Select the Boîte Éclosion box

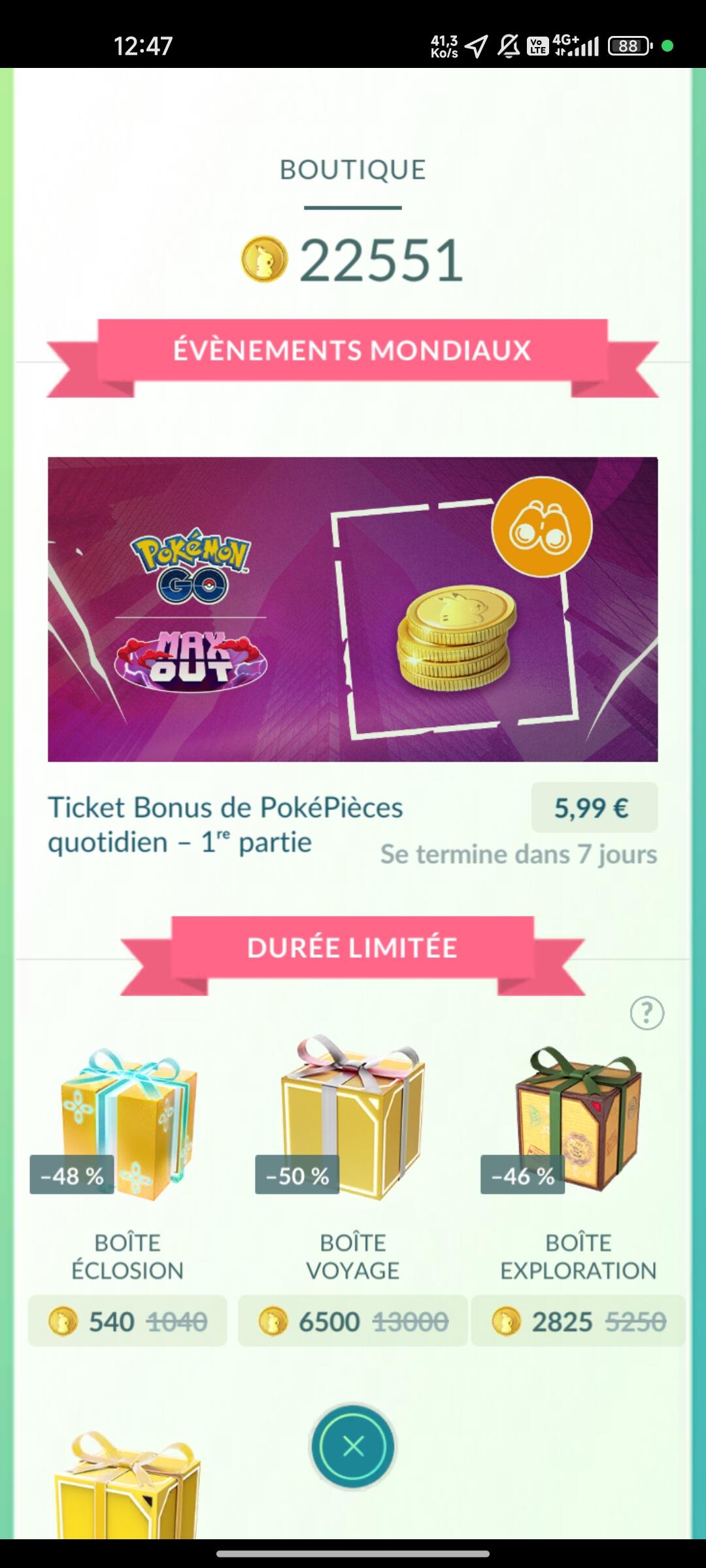(x=128, y=1124)
